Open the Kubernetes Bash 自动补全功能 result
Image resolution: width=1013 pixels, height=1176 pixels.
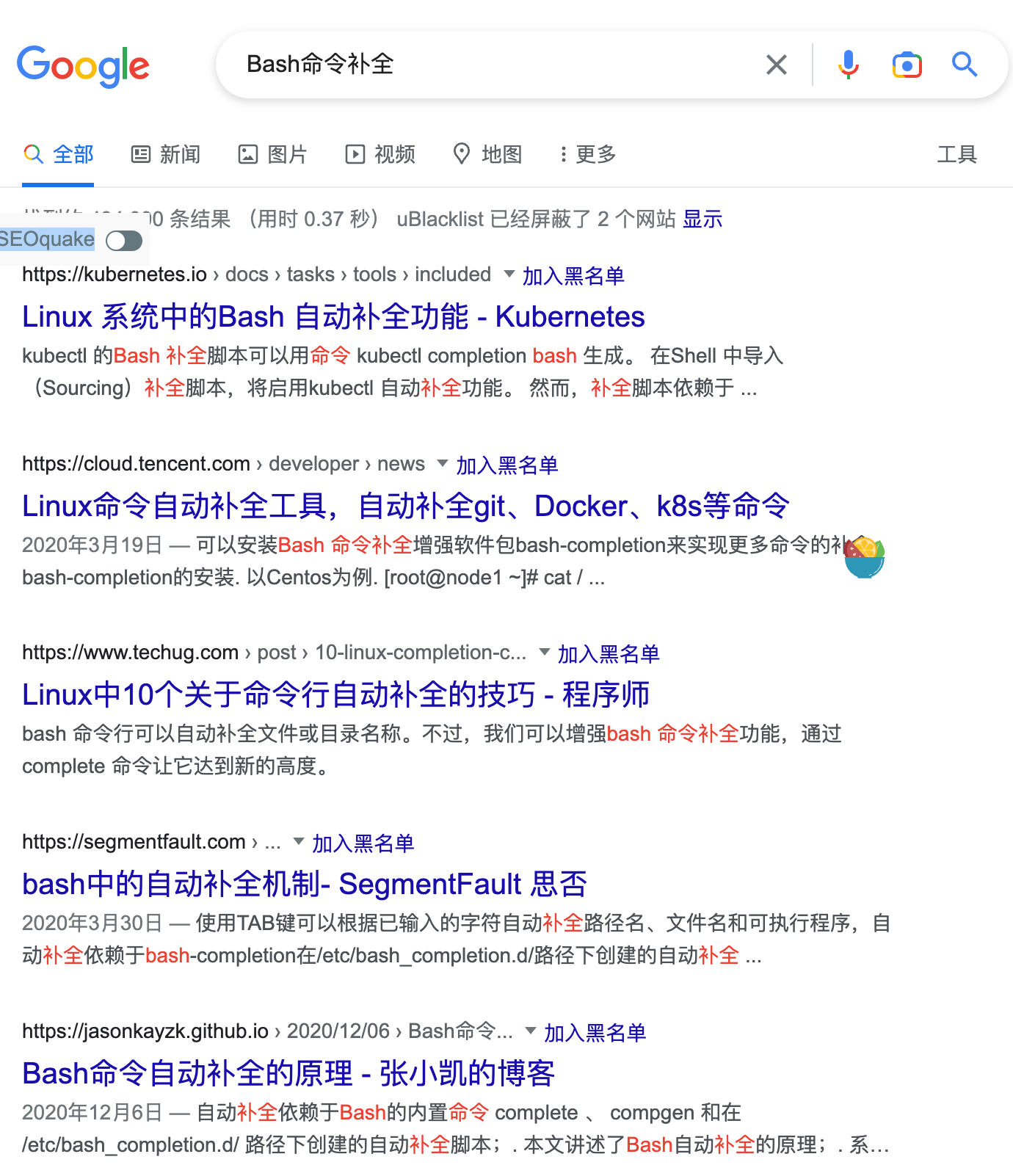tap(333, 316)
